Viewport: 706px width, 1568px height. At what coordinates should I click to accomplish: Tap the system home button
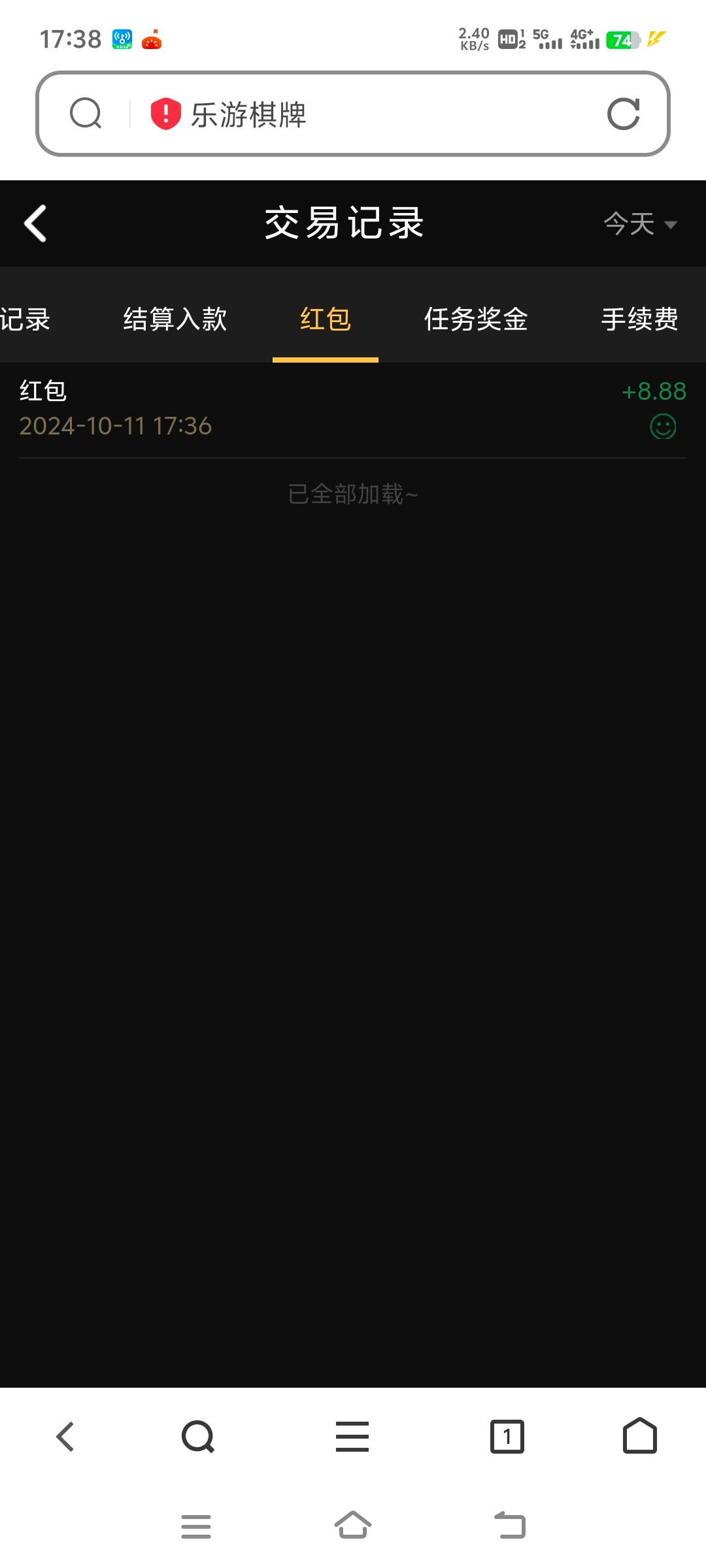tap(353, 1526)
